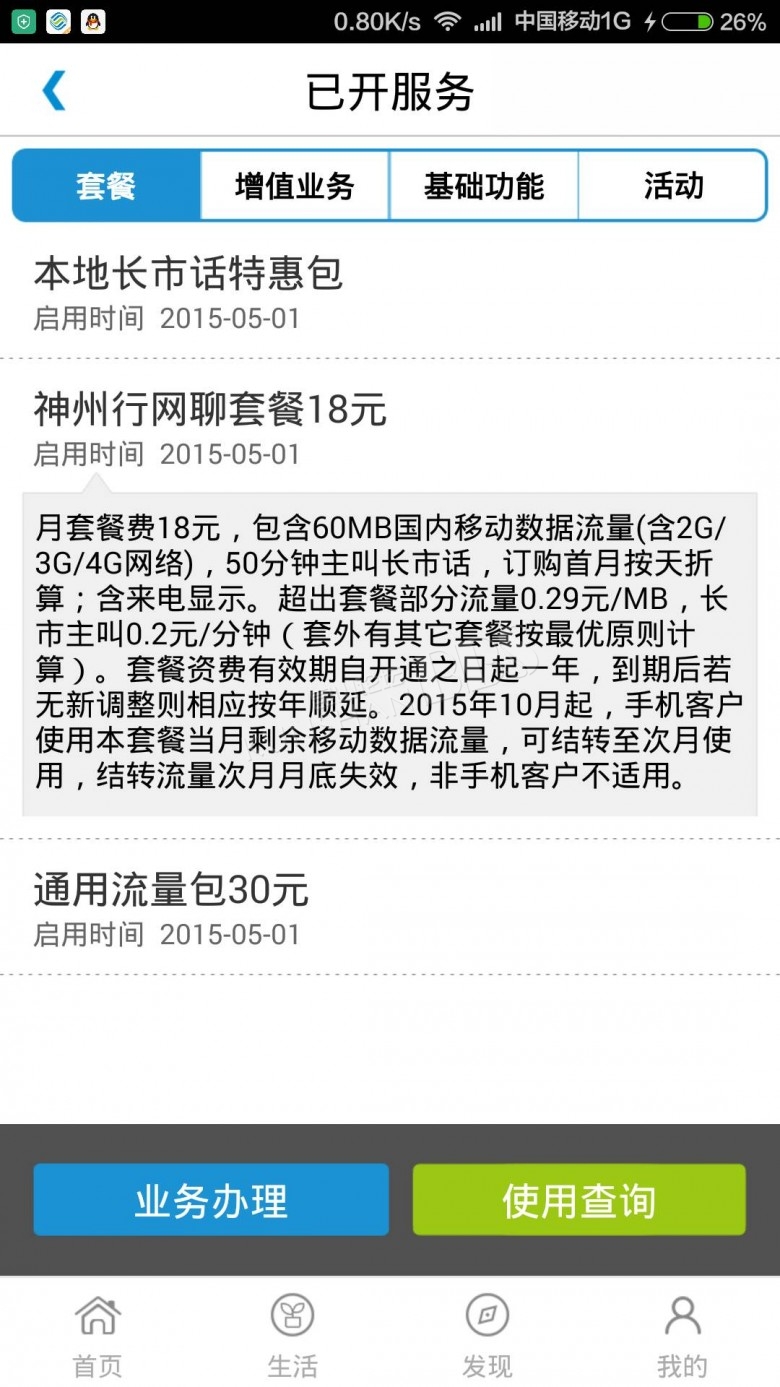780x1387 pixels.
Task: Expand the 本地长市话特惠包 row
Action: click(390, 291)
